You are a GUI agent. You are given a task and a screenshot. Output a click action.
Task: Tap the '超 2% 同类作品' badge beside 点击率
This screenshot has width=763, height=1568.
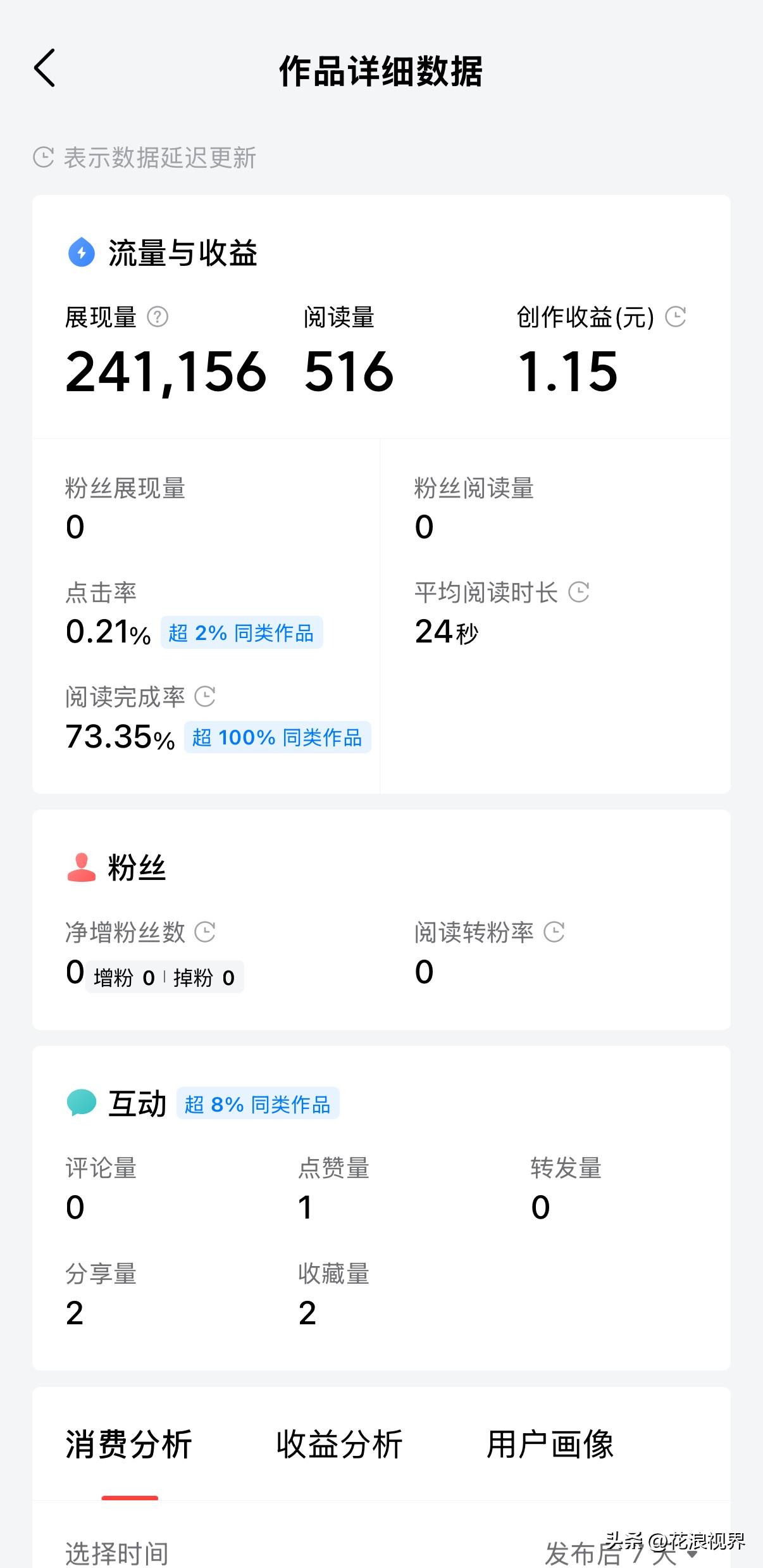coord(241,634)
